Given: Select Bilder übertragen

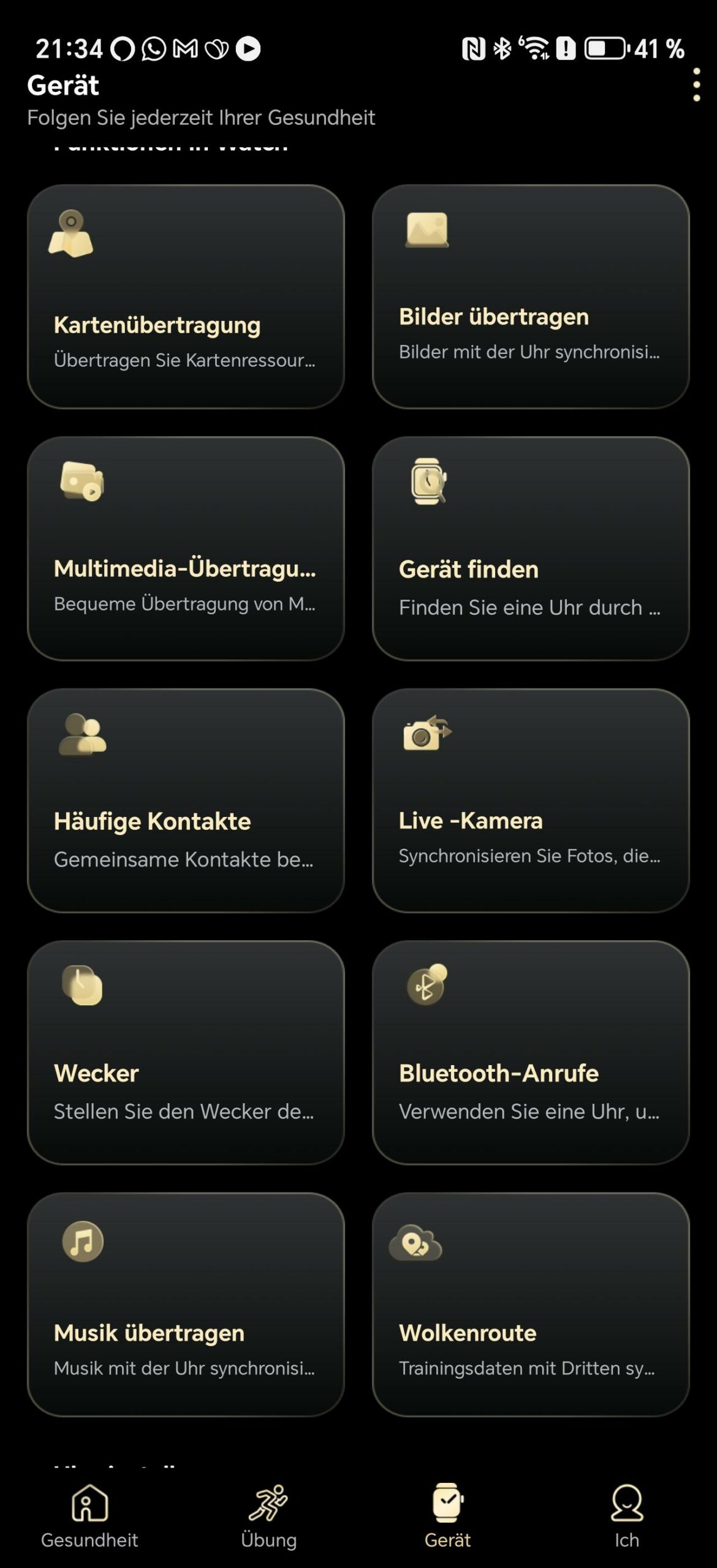Looking at the screenshot, I should pyautogui.click(x=530, y=296).
